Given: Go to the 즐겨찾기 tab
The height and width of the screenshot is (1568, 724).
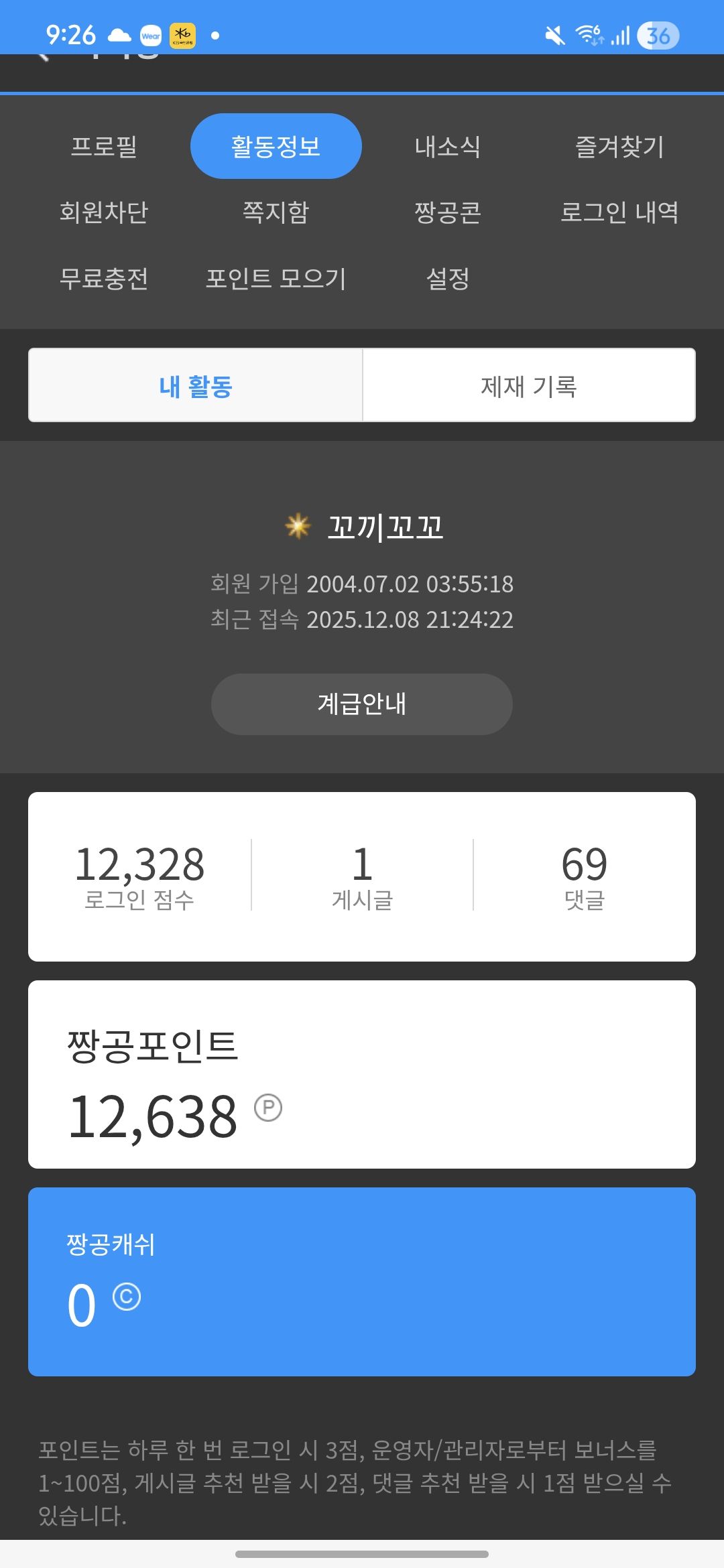Looking at the screenshot, I should 619,146.
